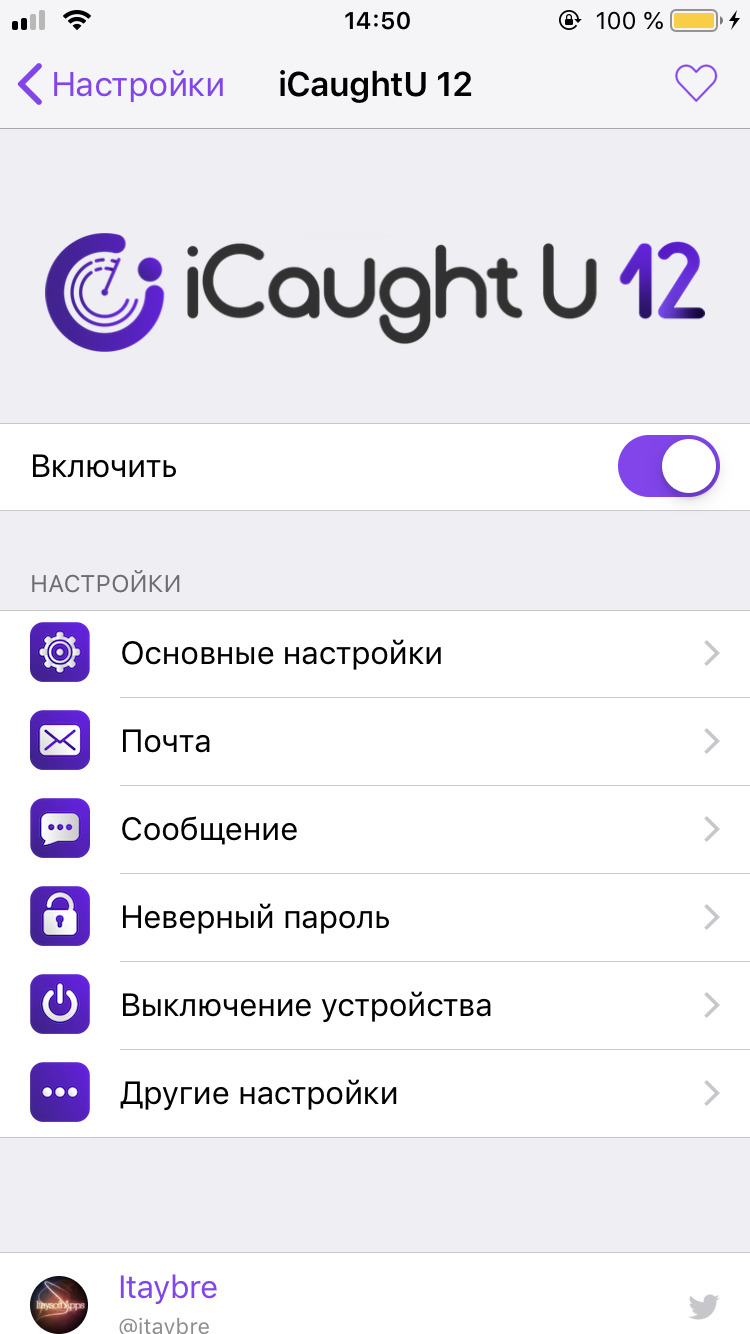The image size is (750, 1334).
Task: Open Другие настройки
Action: (375, 1094)
